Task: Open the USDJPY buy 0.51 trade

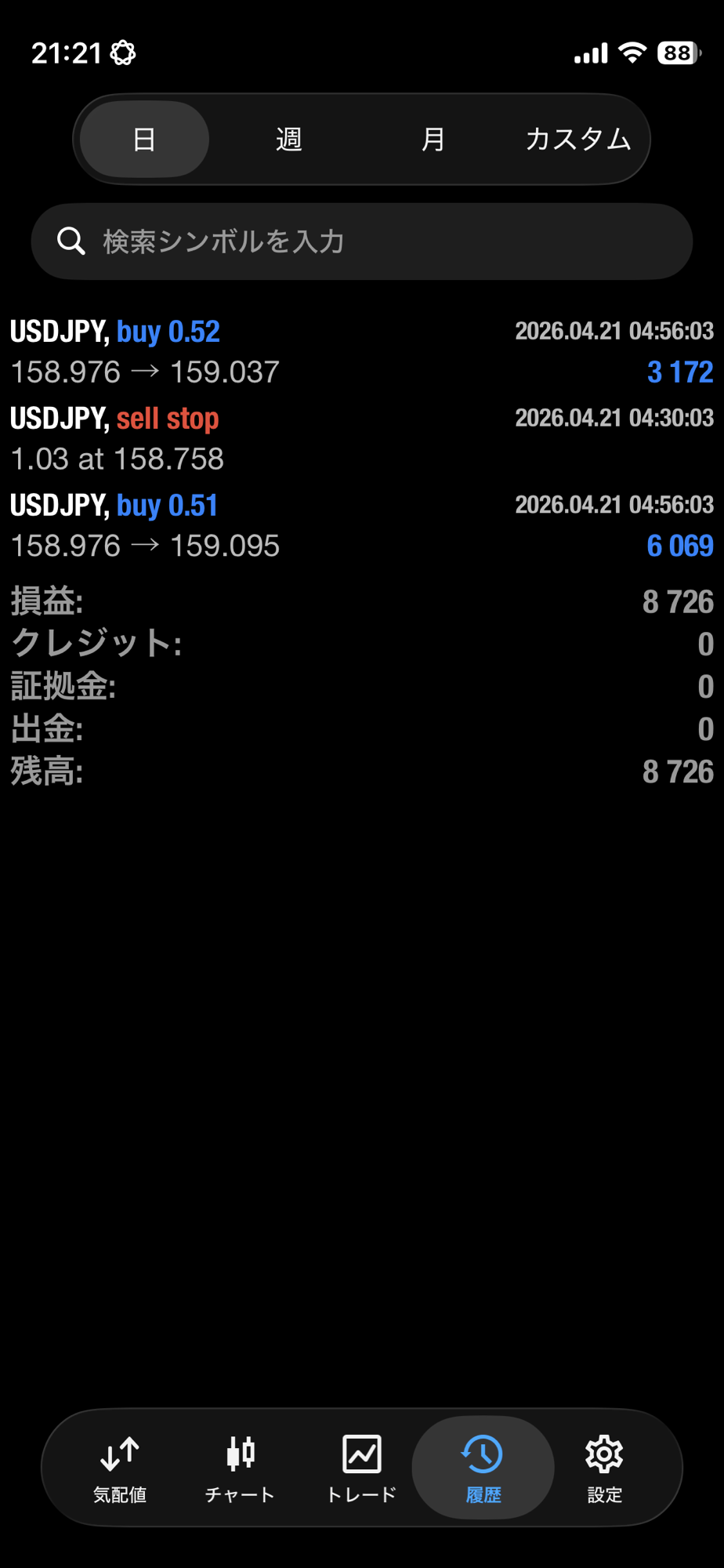Action: point(361,525)
